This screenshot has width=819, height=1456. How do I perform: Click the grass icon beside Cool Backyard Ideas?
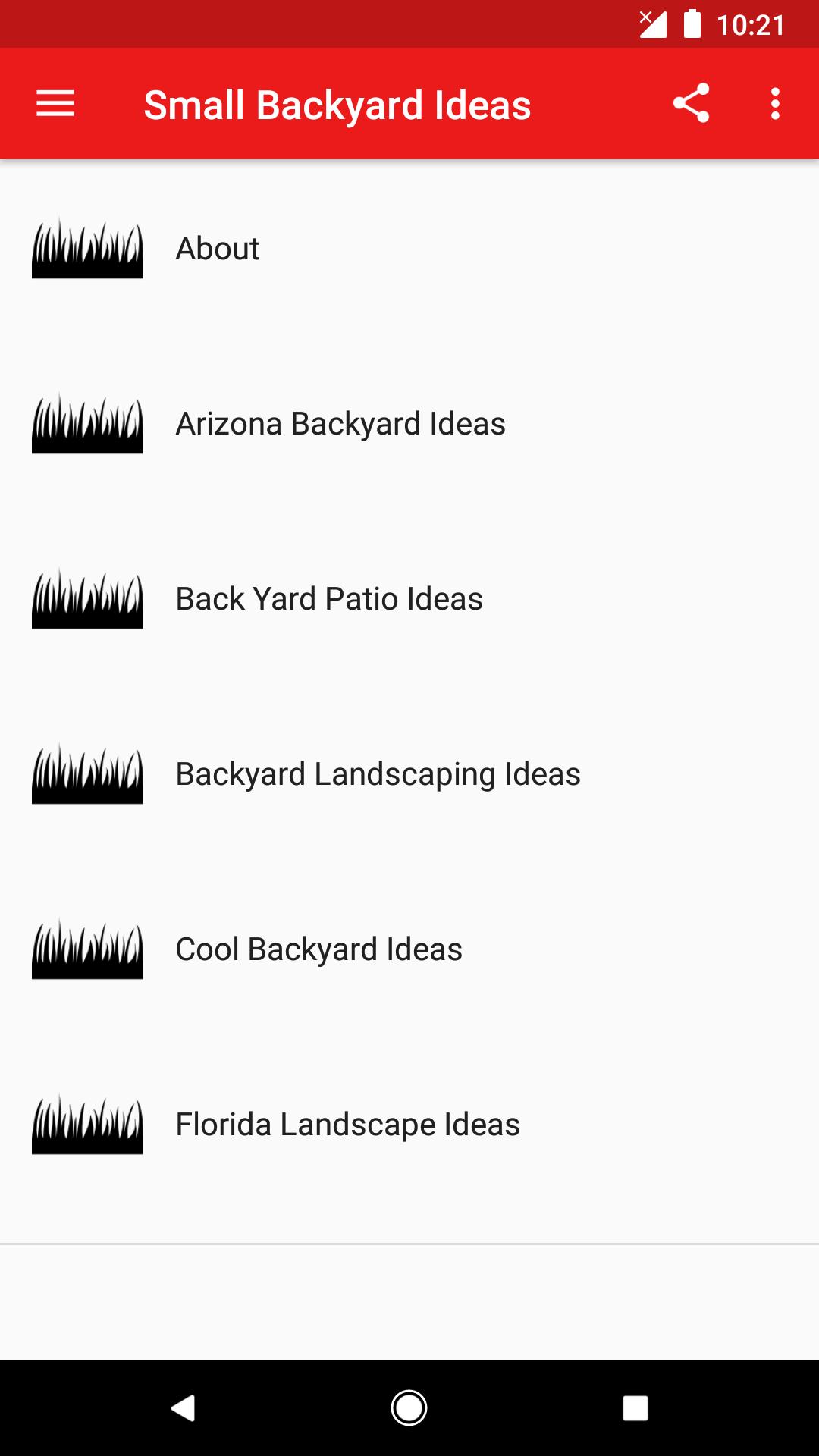pyautogui.click(x=87, y=949)
